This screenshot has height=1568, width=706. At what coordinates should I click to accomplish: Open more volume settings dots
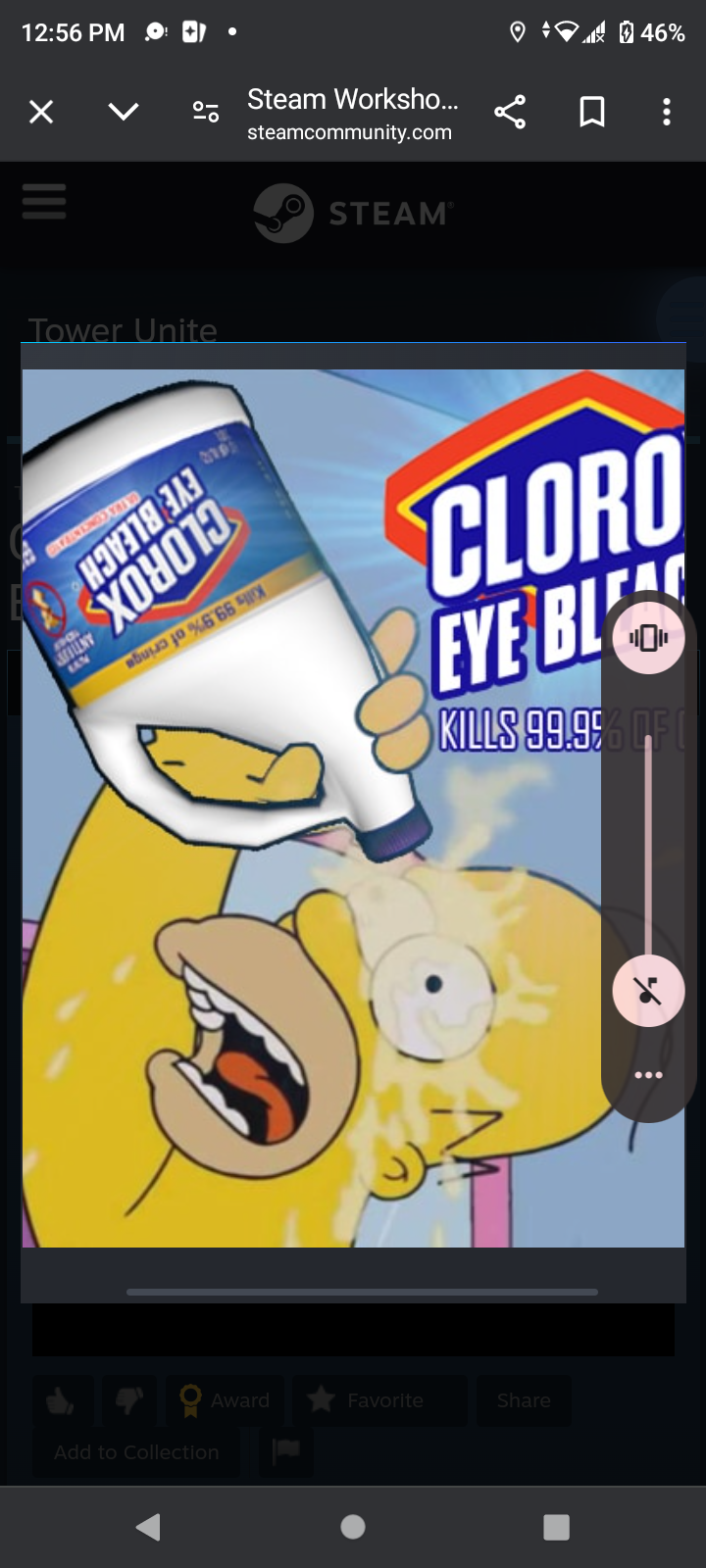pyautogui.click(x=648, y=1075)
